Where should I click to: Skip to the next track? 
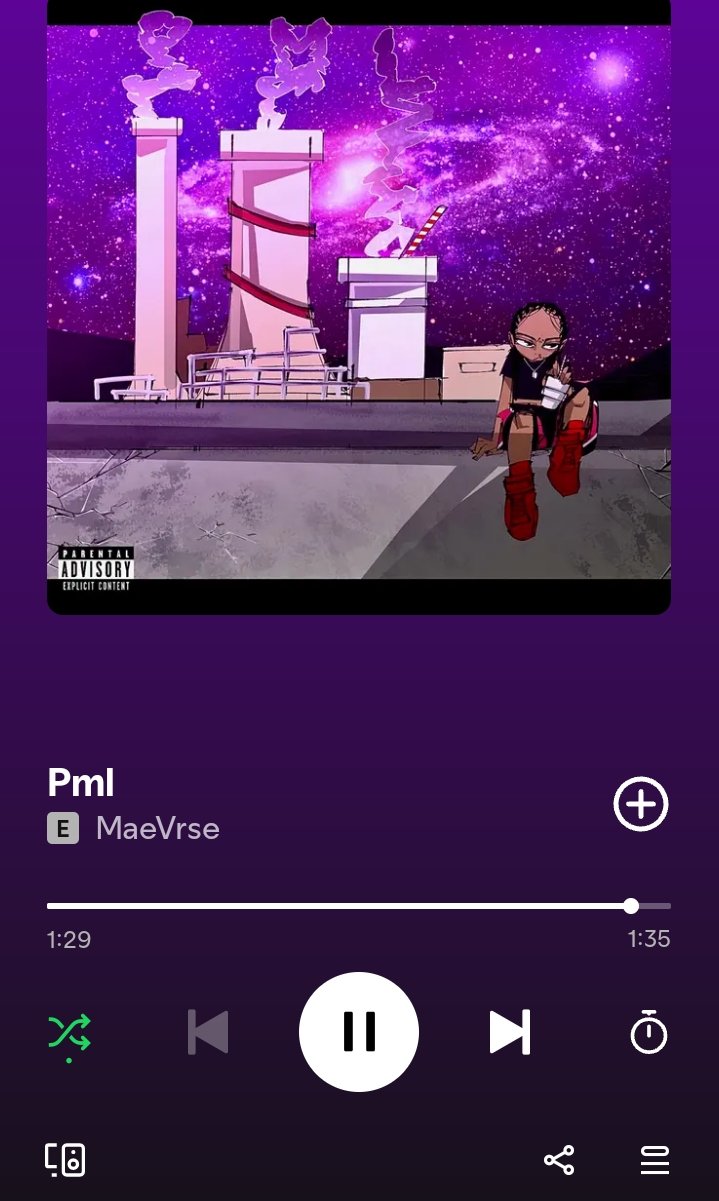pos(509,1032)
